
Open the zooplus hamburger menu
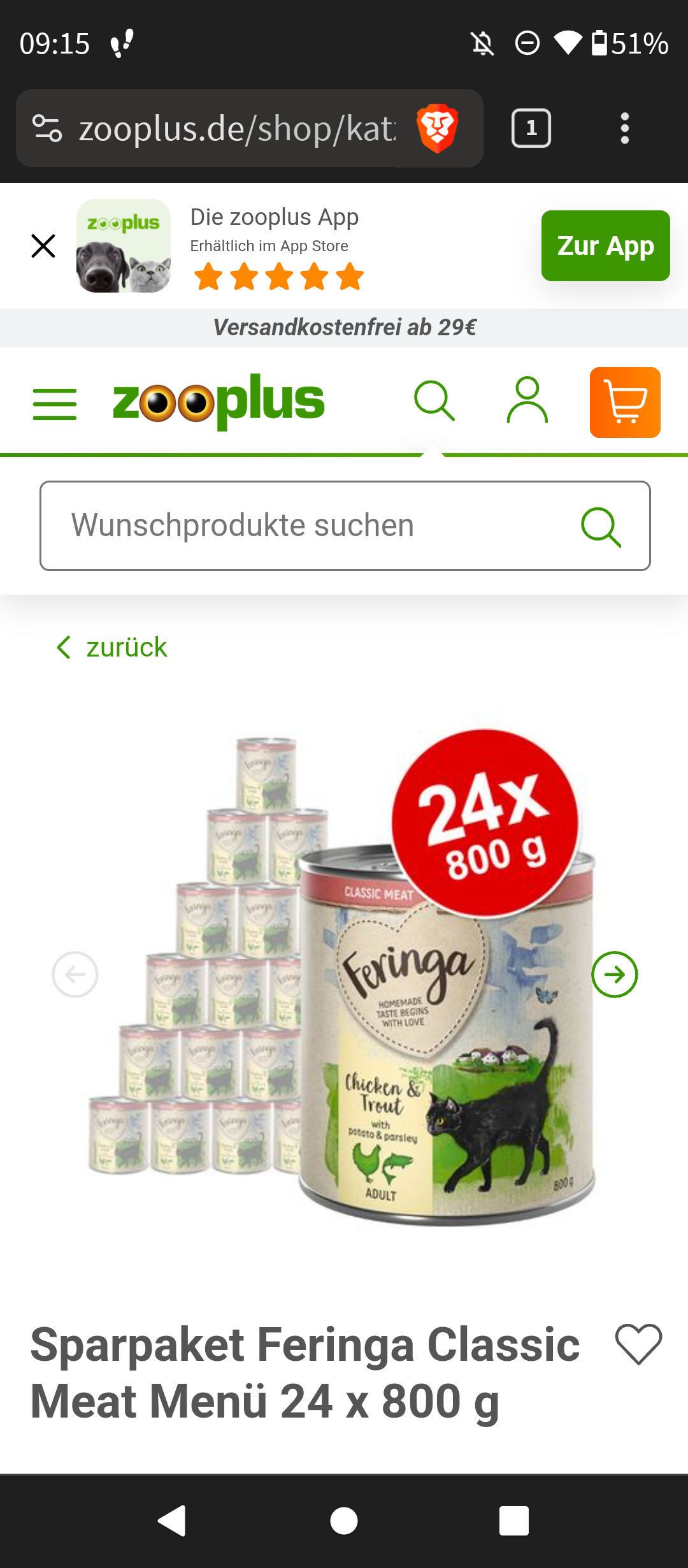coord(55,404)
